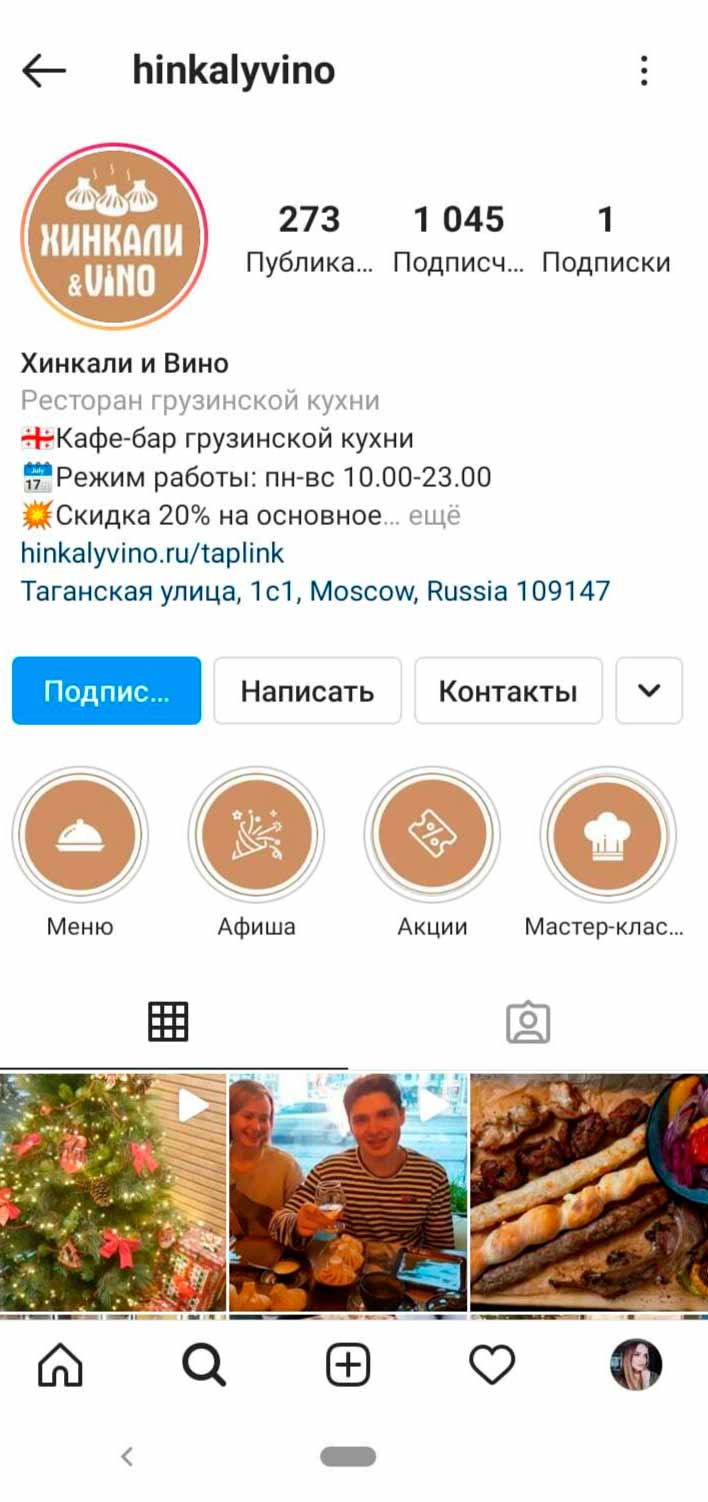Expand the bio with ещё

pyautogui.click(x=437, y=516)
